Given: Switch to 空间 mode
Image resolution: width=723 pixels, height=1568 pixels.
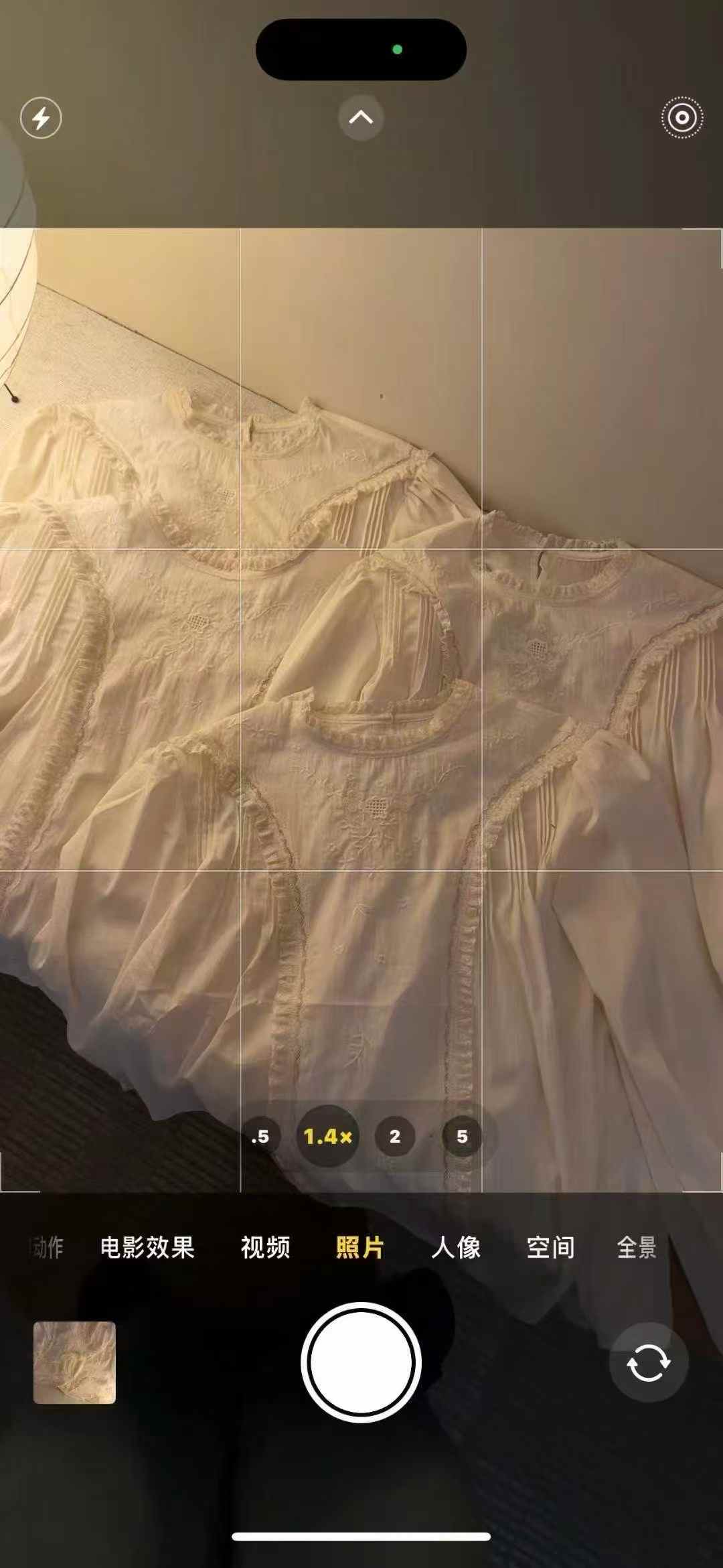Looking at the screenshot, I should 550,1248.
